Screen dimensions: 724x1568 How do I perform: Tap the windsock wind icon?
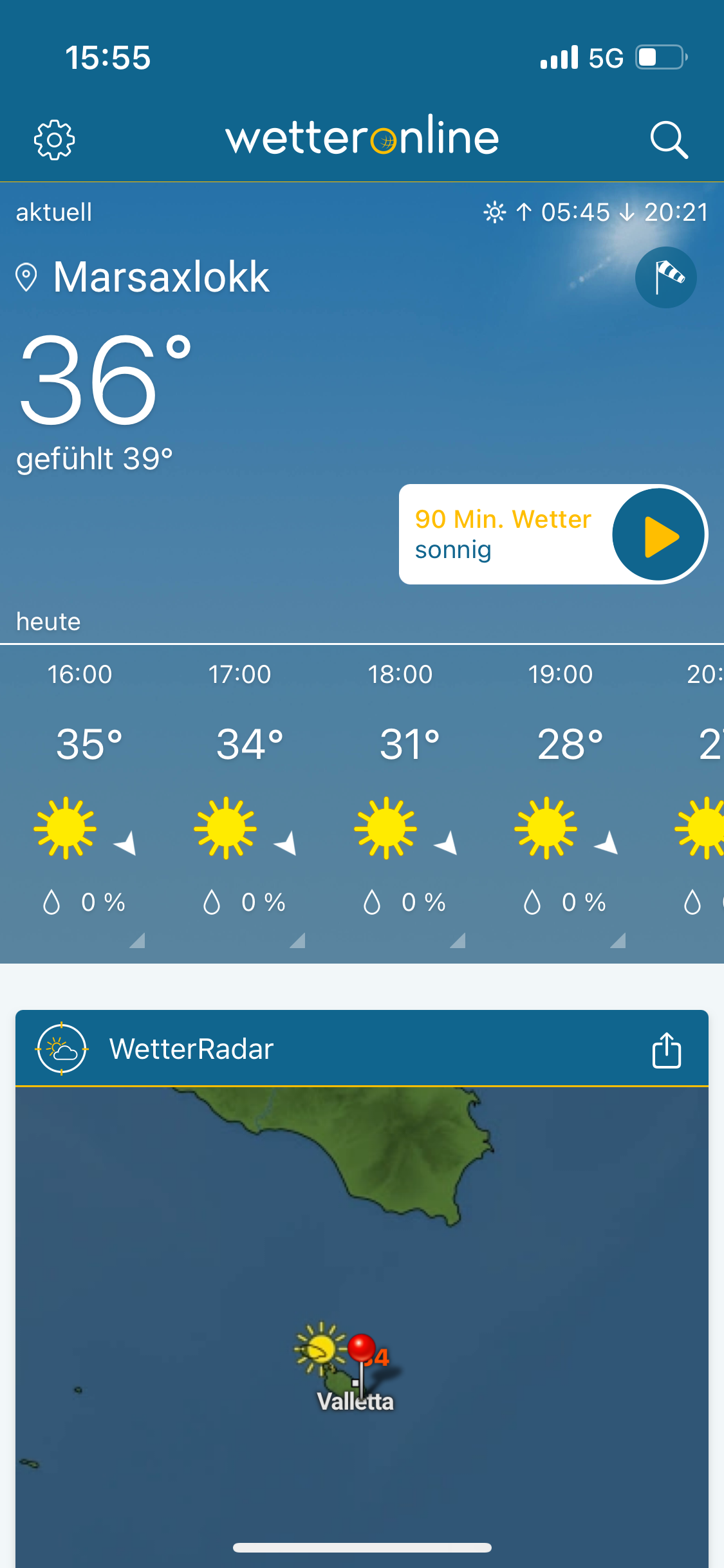click(665, 277)
